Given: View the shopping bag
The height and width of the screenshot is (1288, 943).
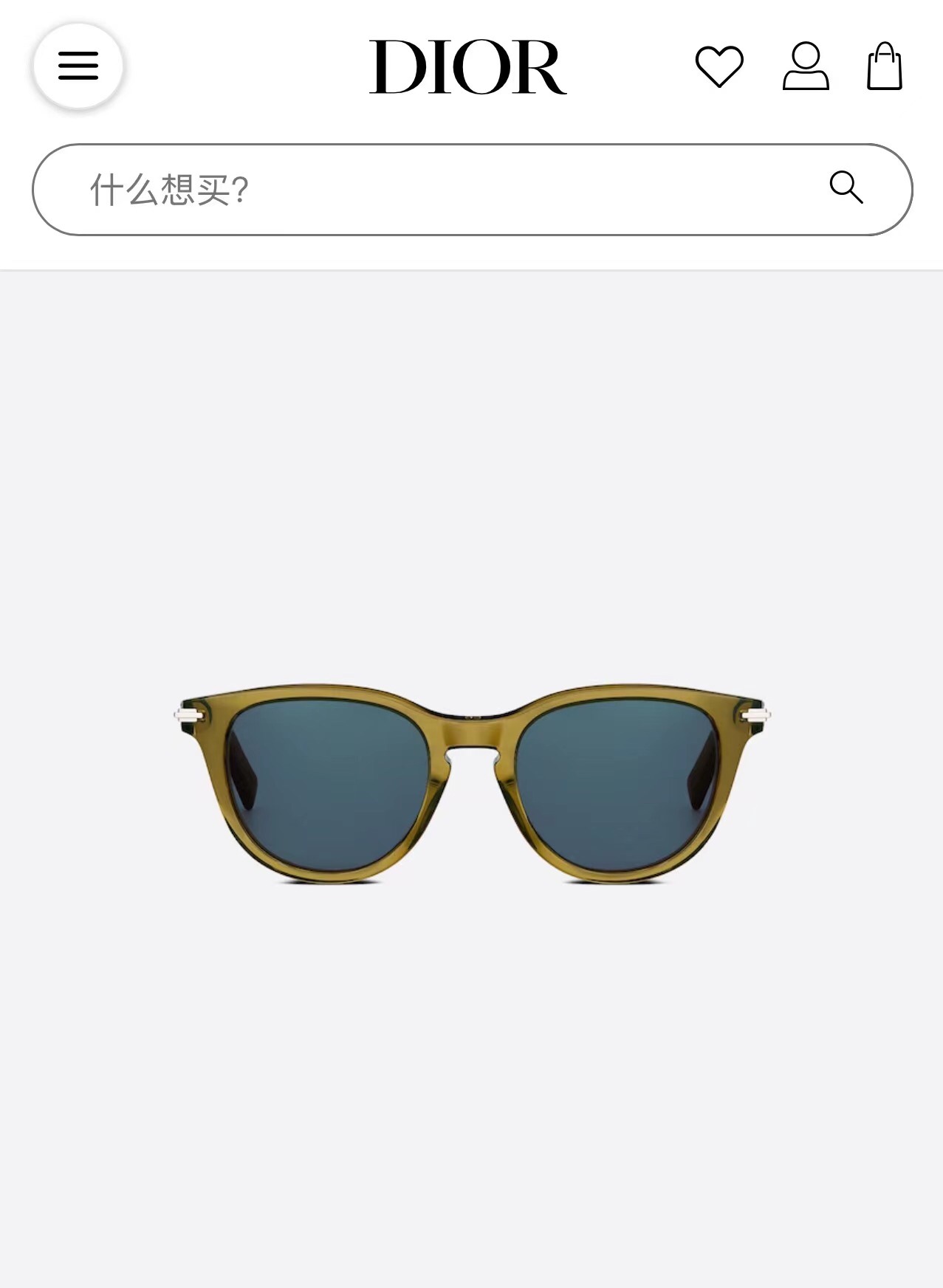Looking at the screenshot, I should coord(884,66).
